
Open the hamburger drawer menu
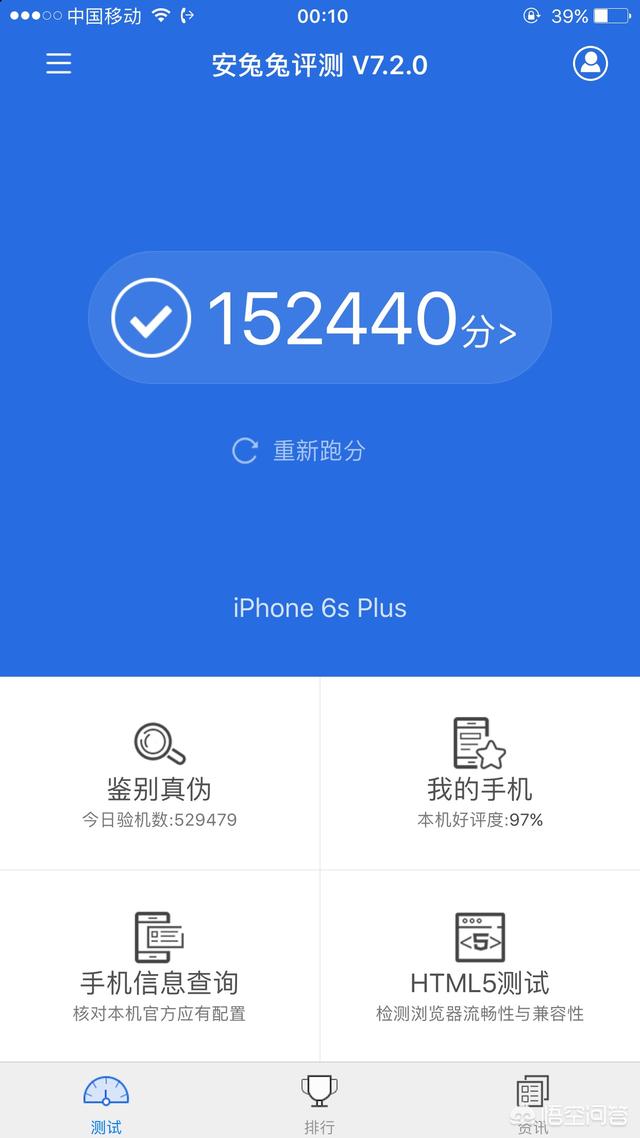coord(59,64)
